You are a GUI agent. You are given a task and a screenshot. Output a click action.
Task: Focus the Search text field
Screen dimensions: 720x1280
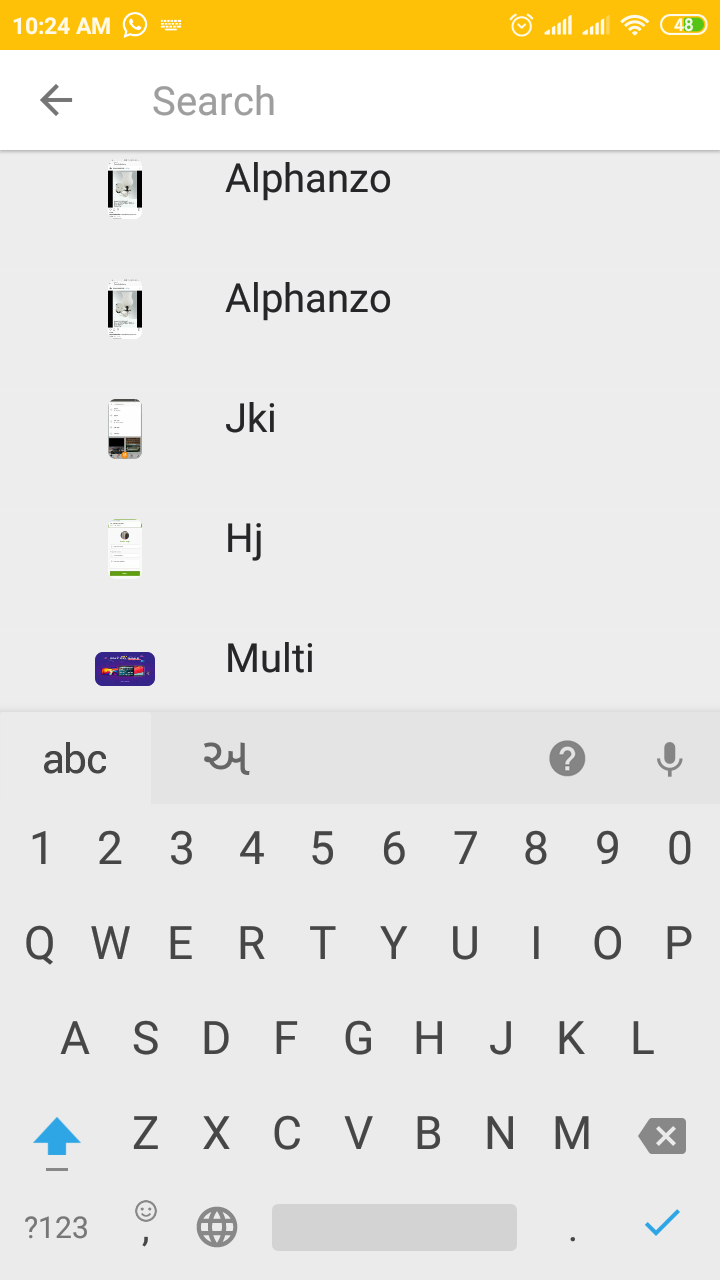(x=400, y=101)
